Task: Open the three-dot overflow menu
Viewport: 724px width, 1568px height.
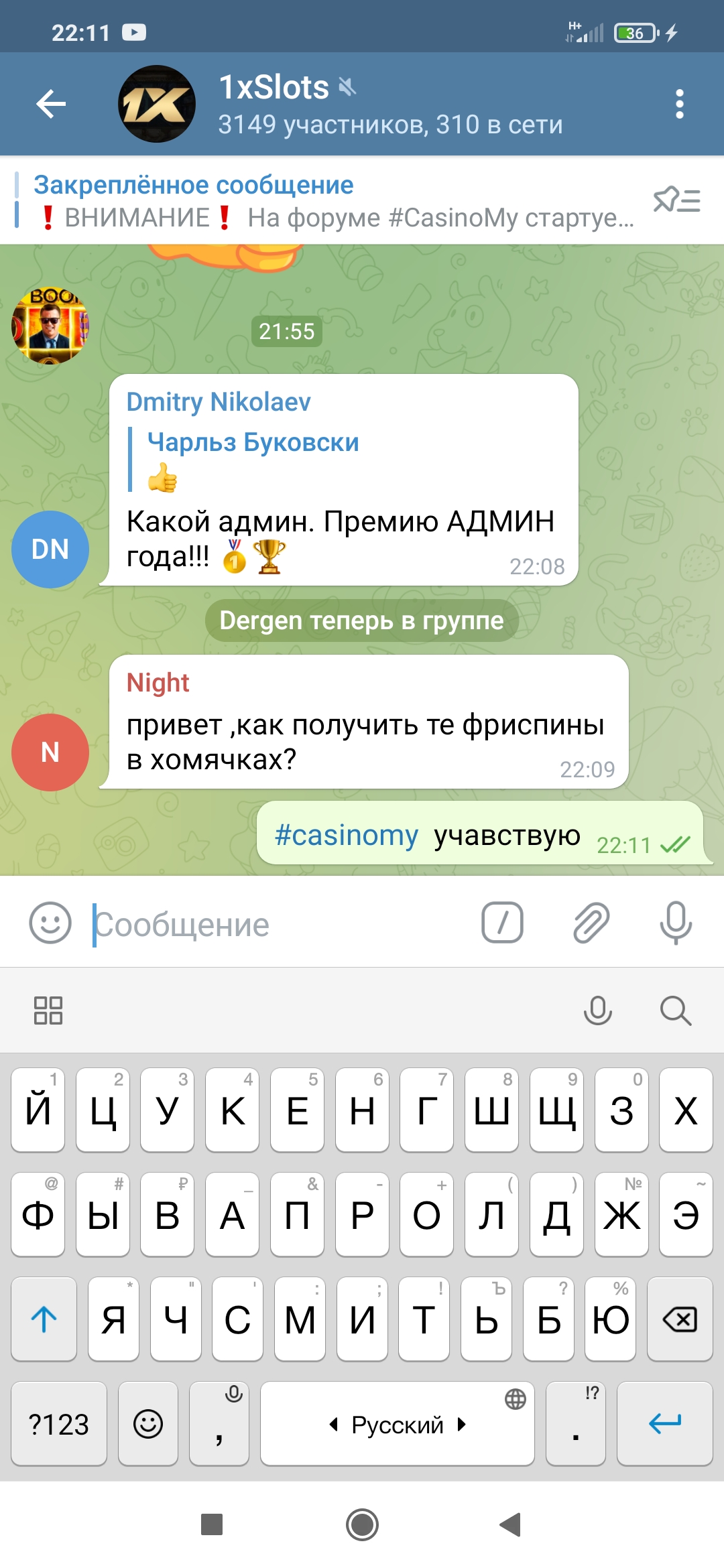Action: pyautogui.click(x=680, y=104)
